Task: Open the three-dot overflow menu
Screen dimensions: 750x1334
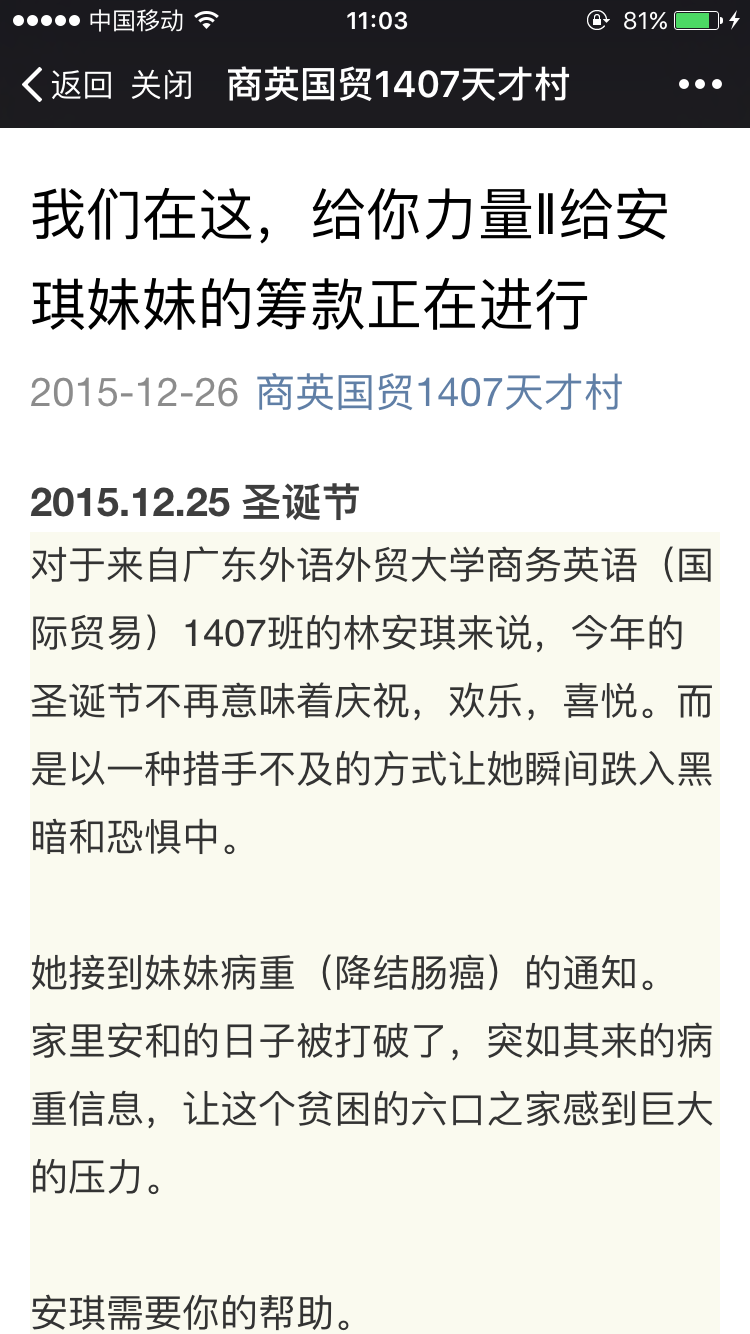Action: [700, 85]
